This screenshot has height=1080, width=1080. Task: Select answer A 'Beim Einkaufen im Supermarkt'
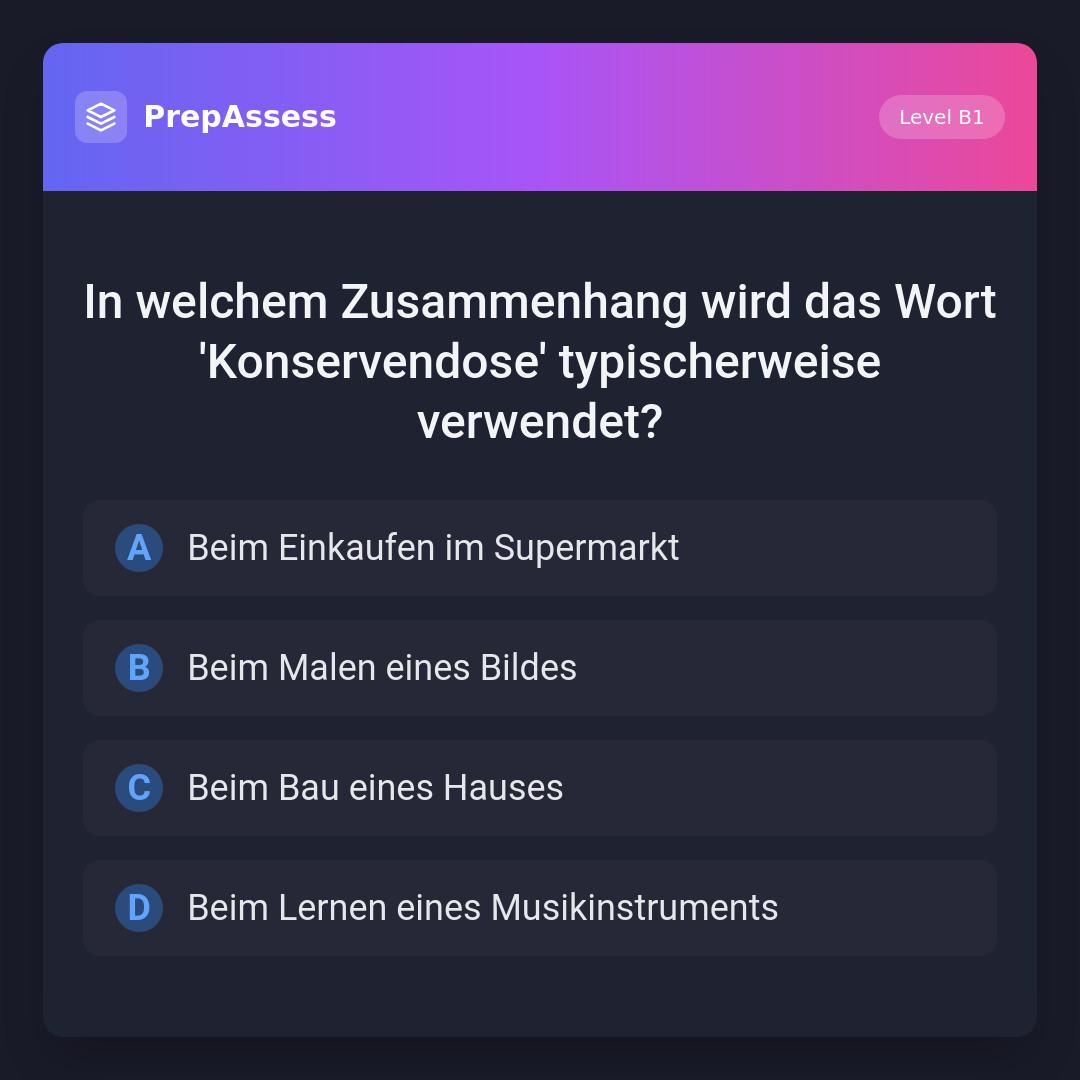540,548
